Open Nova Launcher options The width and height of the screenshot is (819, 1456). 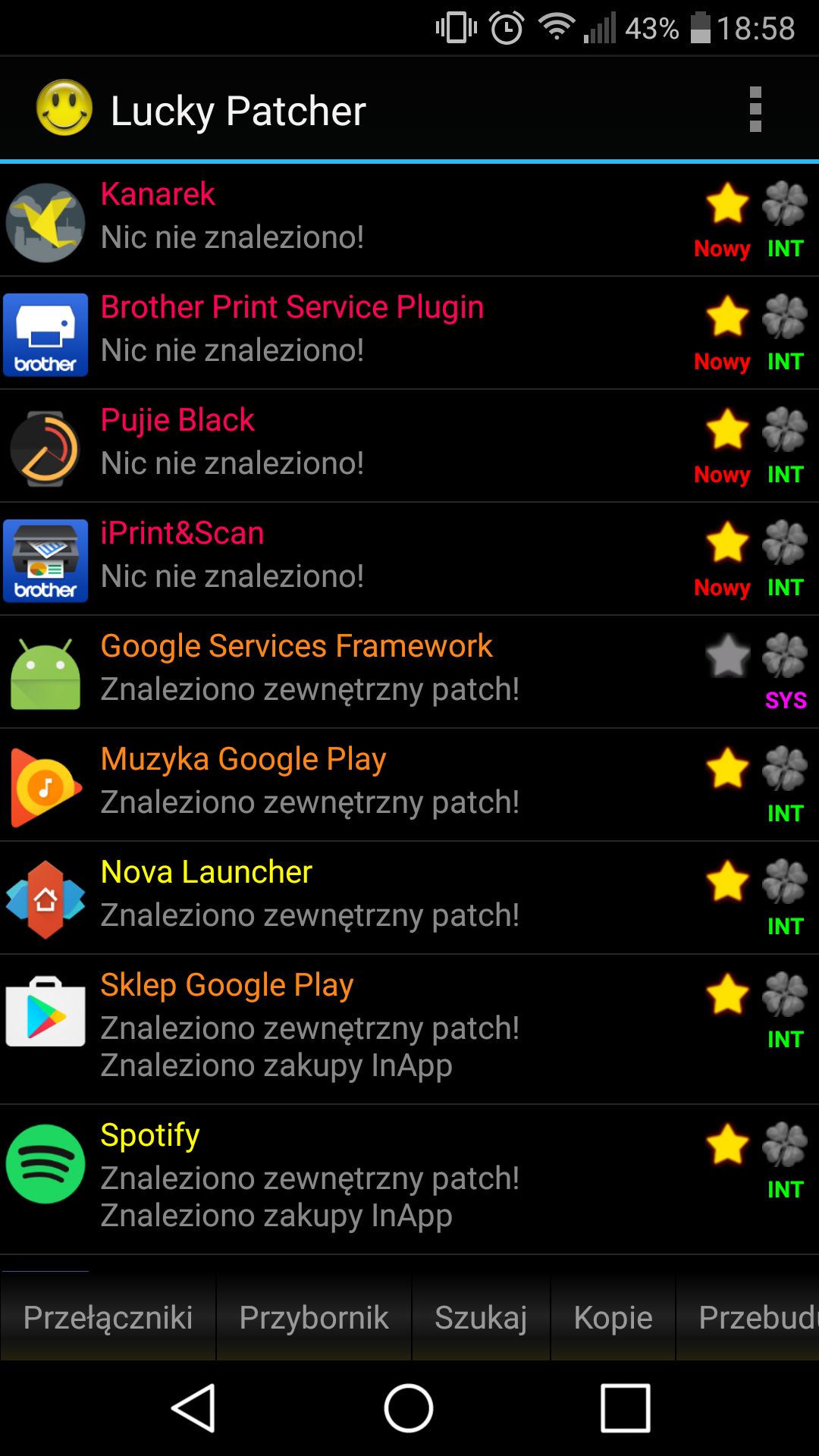(x=409, y=898)
